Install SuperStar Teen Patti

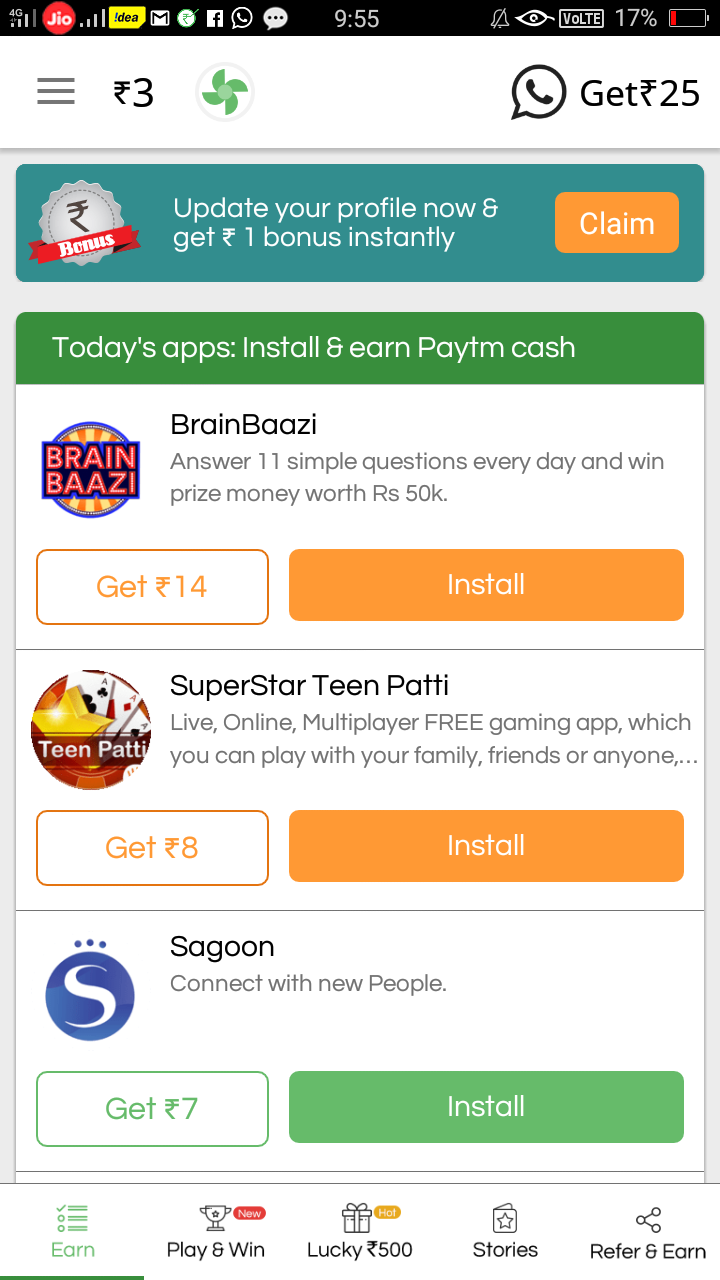(x=486, y=846)
